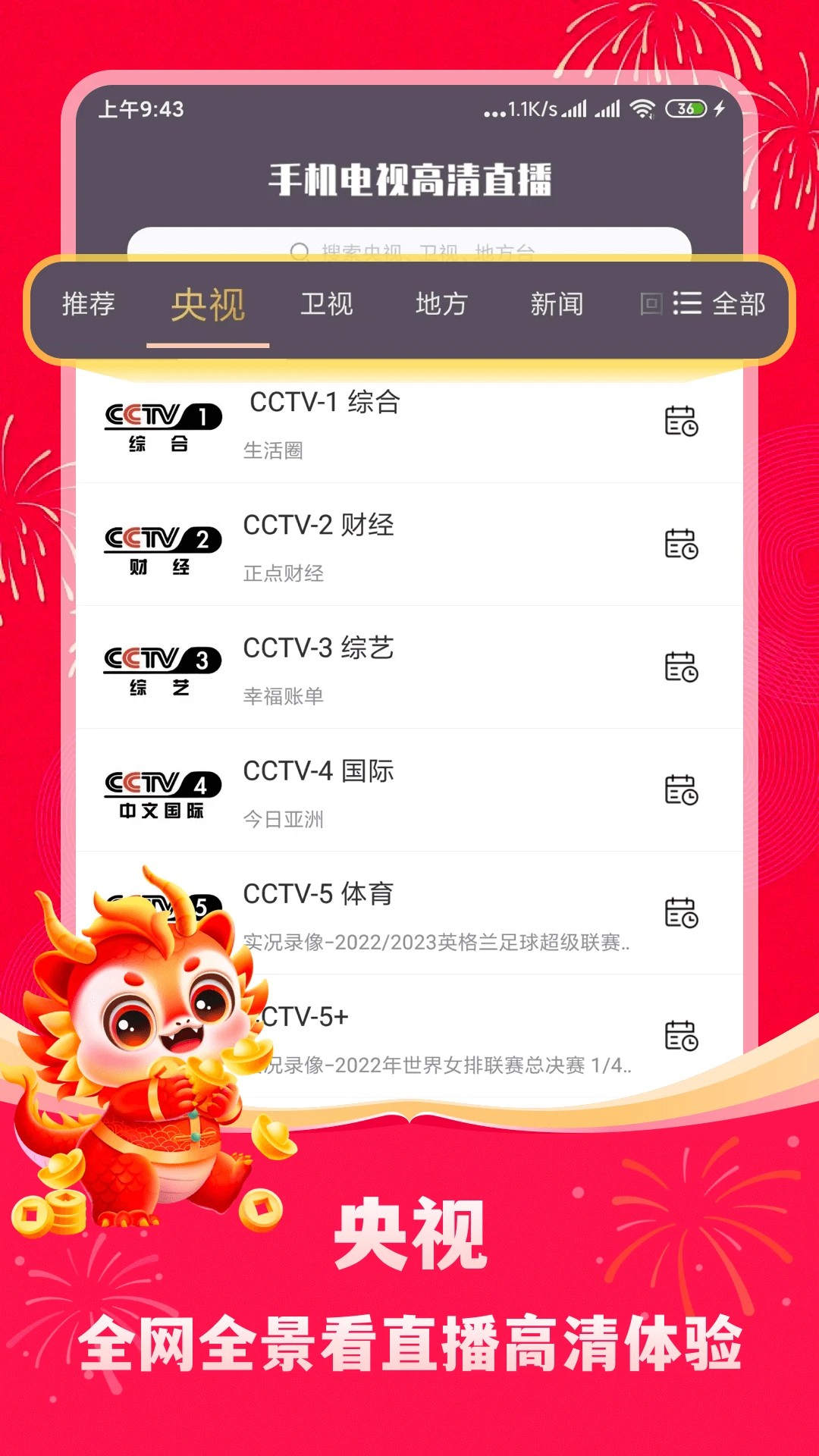Switch to the 地方 tab
The image size is (819, 1456).
coord(442,304)
